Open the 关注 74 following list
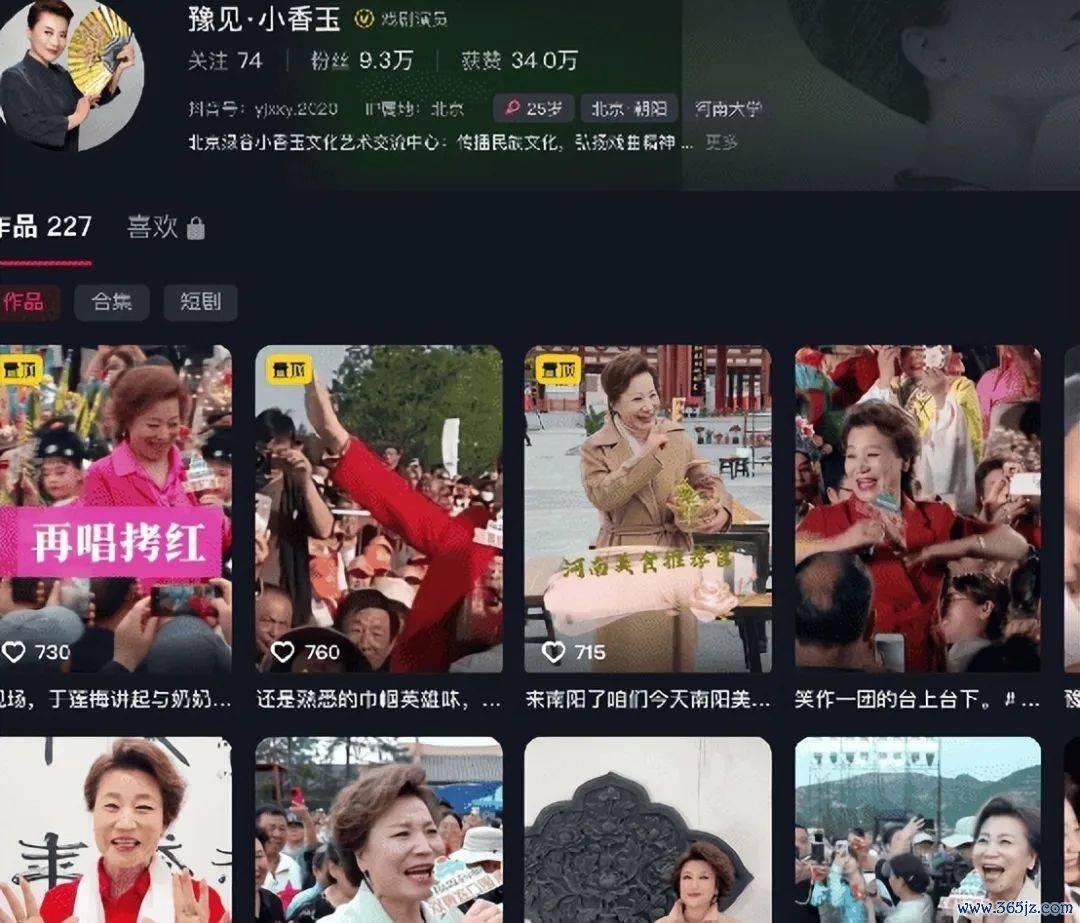 coord(225,61)
